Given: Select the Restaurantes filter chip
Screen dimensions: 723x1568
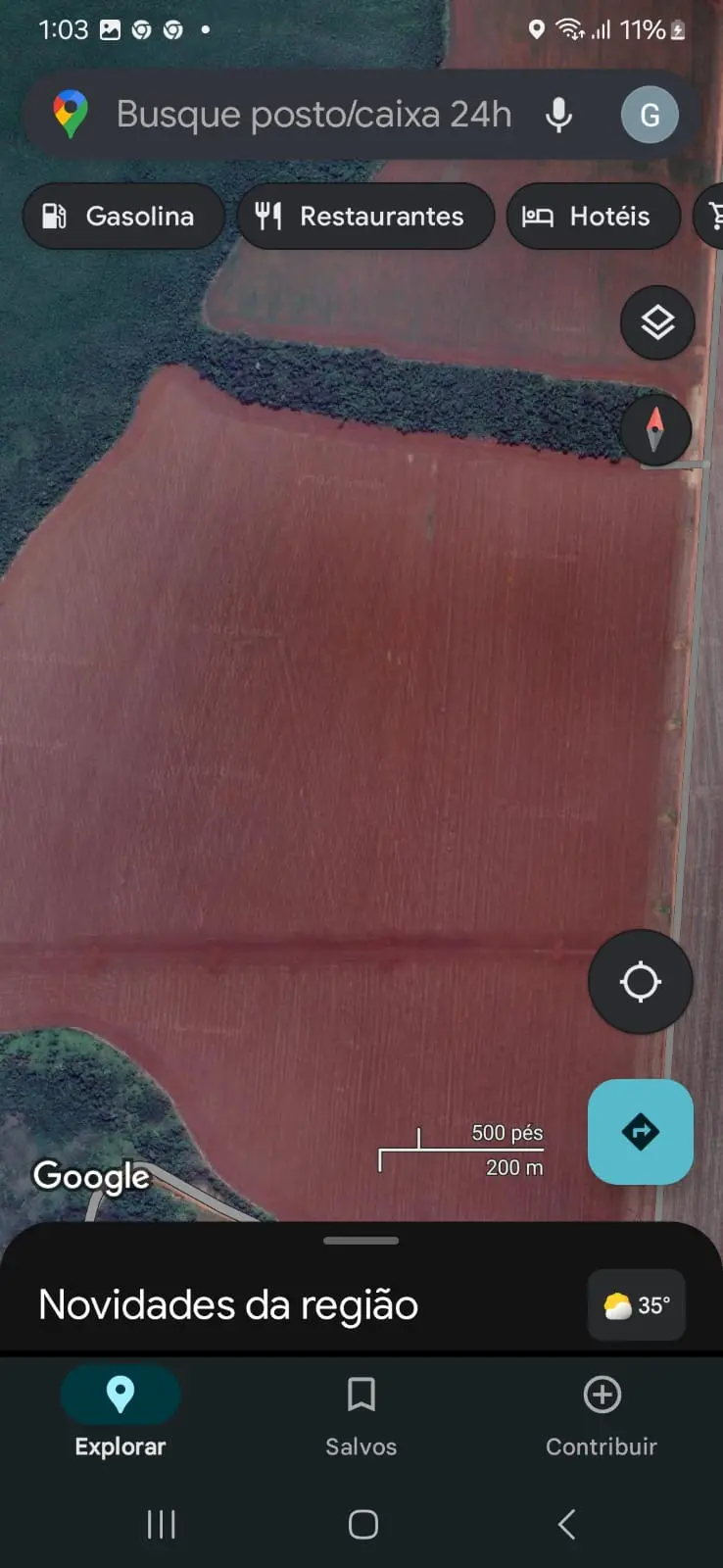Looking at the screenshot, I should coord(364,216).
